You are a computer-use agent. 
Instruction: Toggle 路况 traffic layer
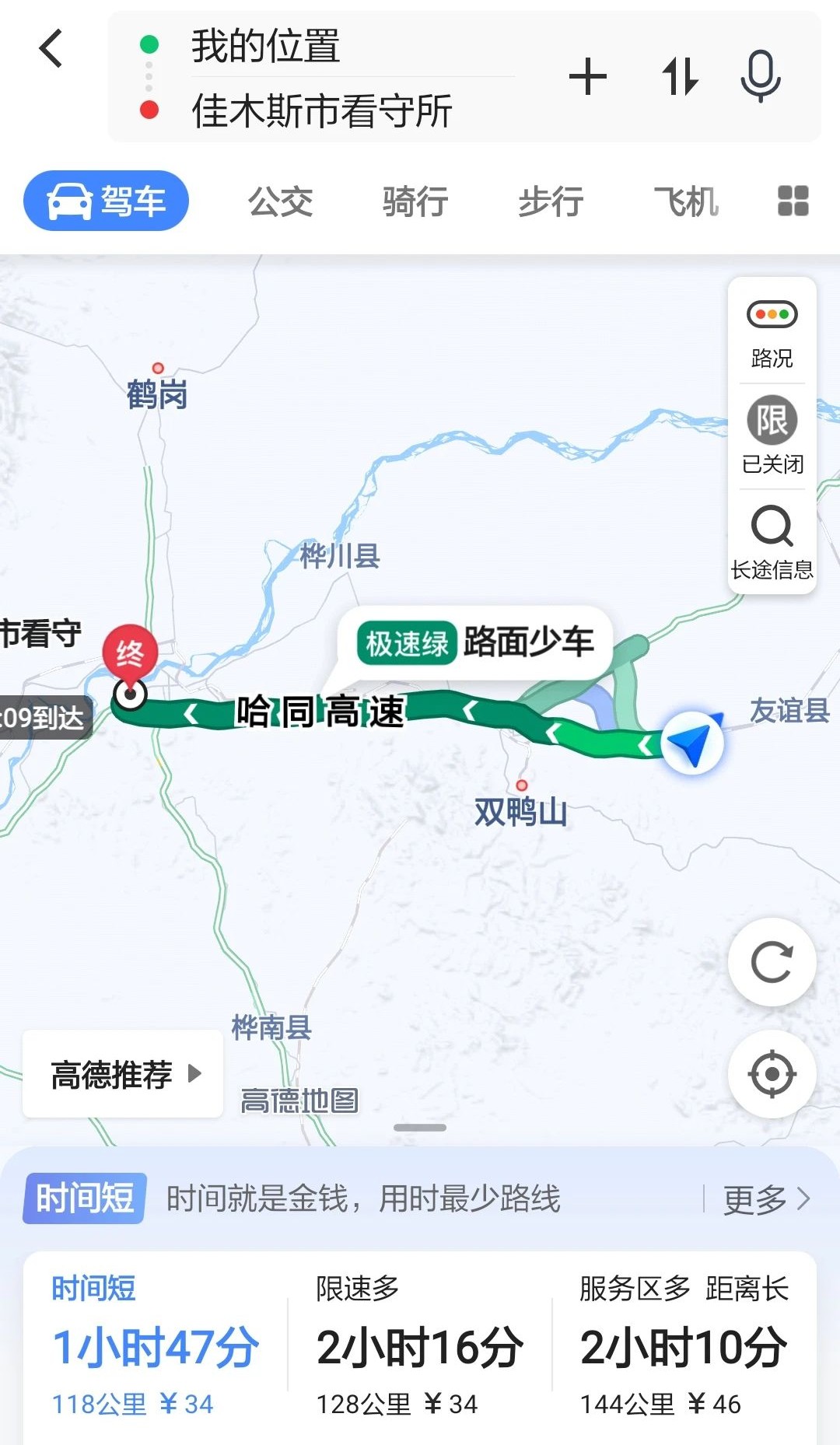pos(772,333)
